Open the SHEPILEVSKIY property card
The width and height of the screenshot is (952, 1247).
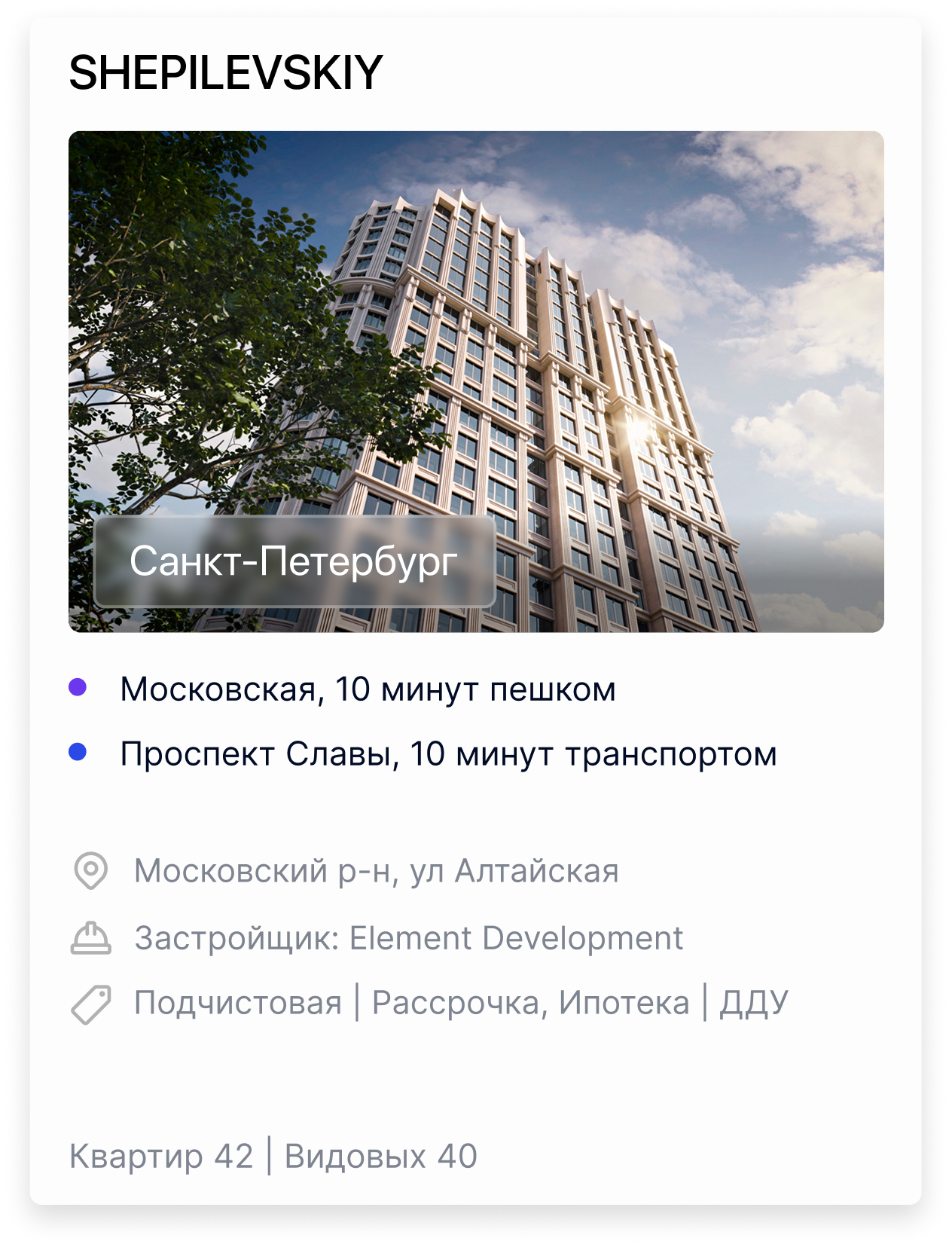pyautogui.click(x=226, y=73)
